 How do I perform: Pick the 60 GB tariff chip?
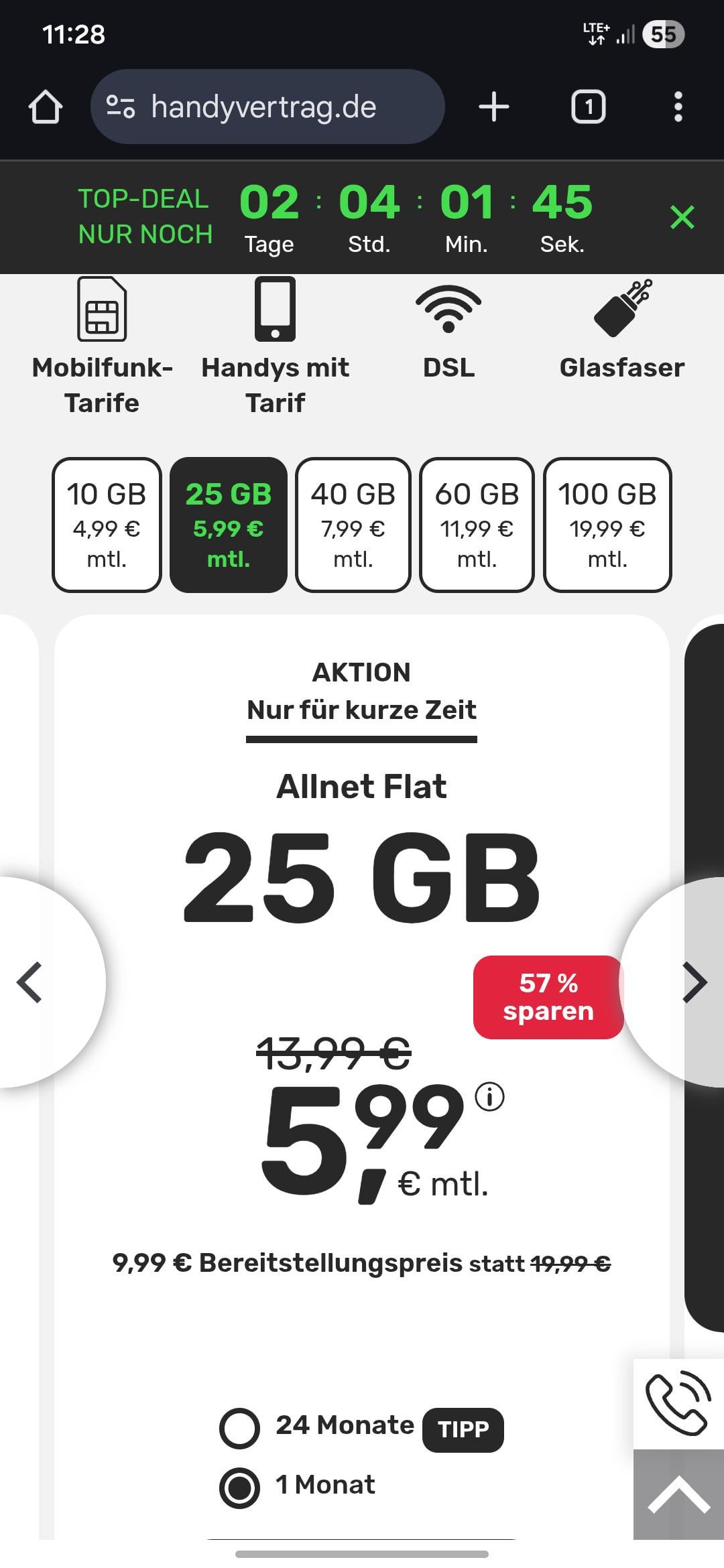click(x=477, y=525)
